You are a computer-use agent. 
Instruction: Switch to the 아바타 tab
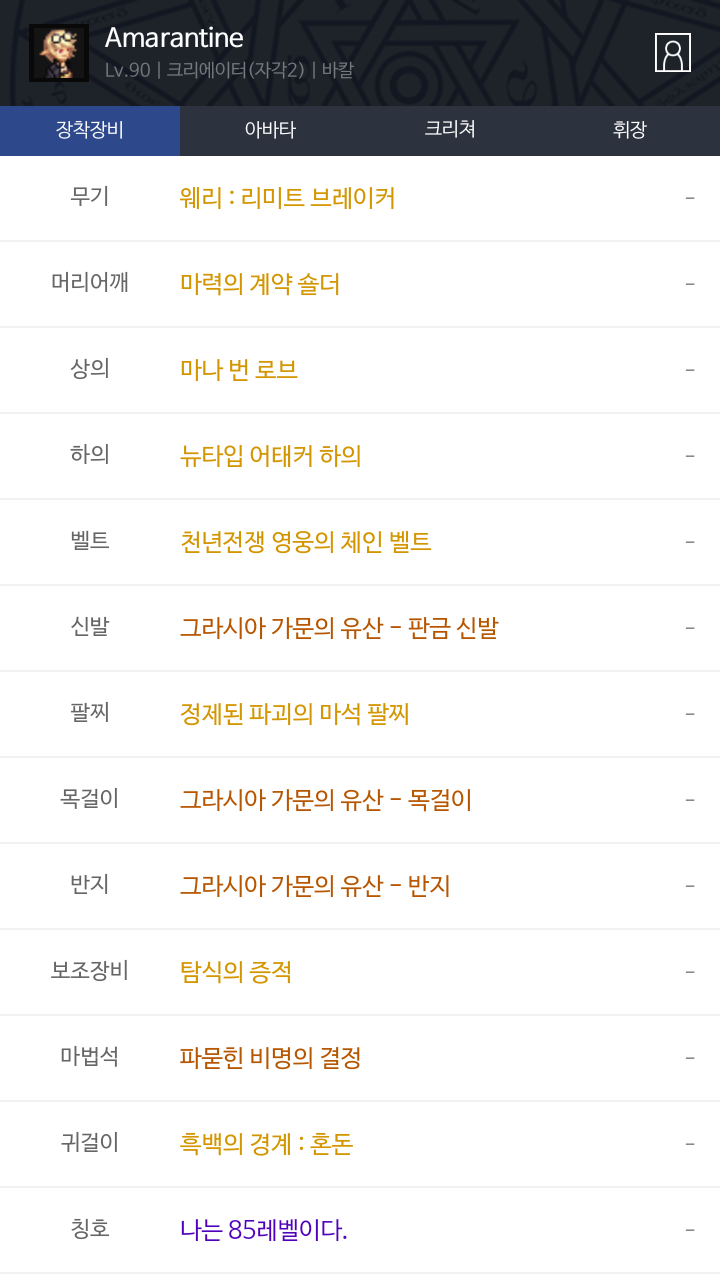coord(270,130)
